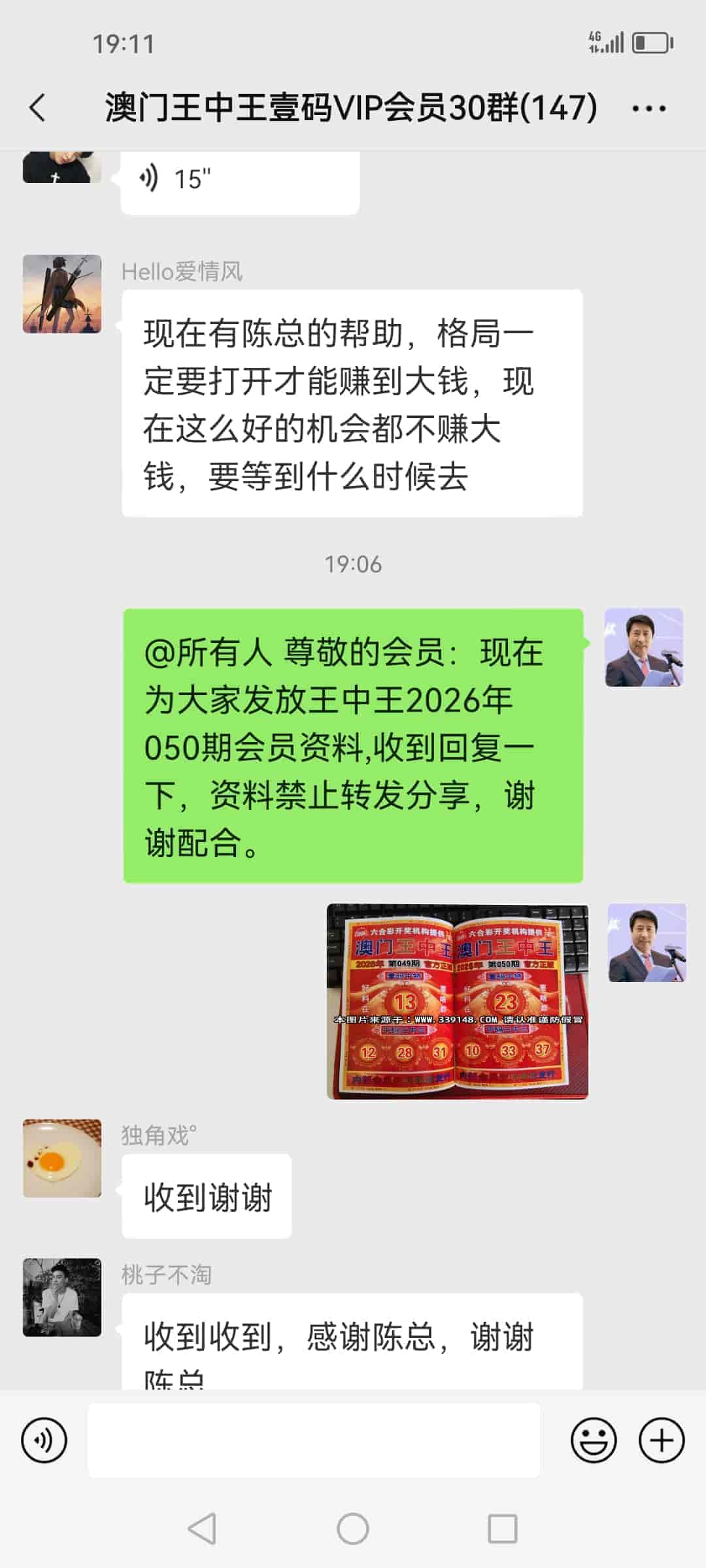
Task: Open the shared 澳门王中王 booklet photo
Action: coord(457,1001)
